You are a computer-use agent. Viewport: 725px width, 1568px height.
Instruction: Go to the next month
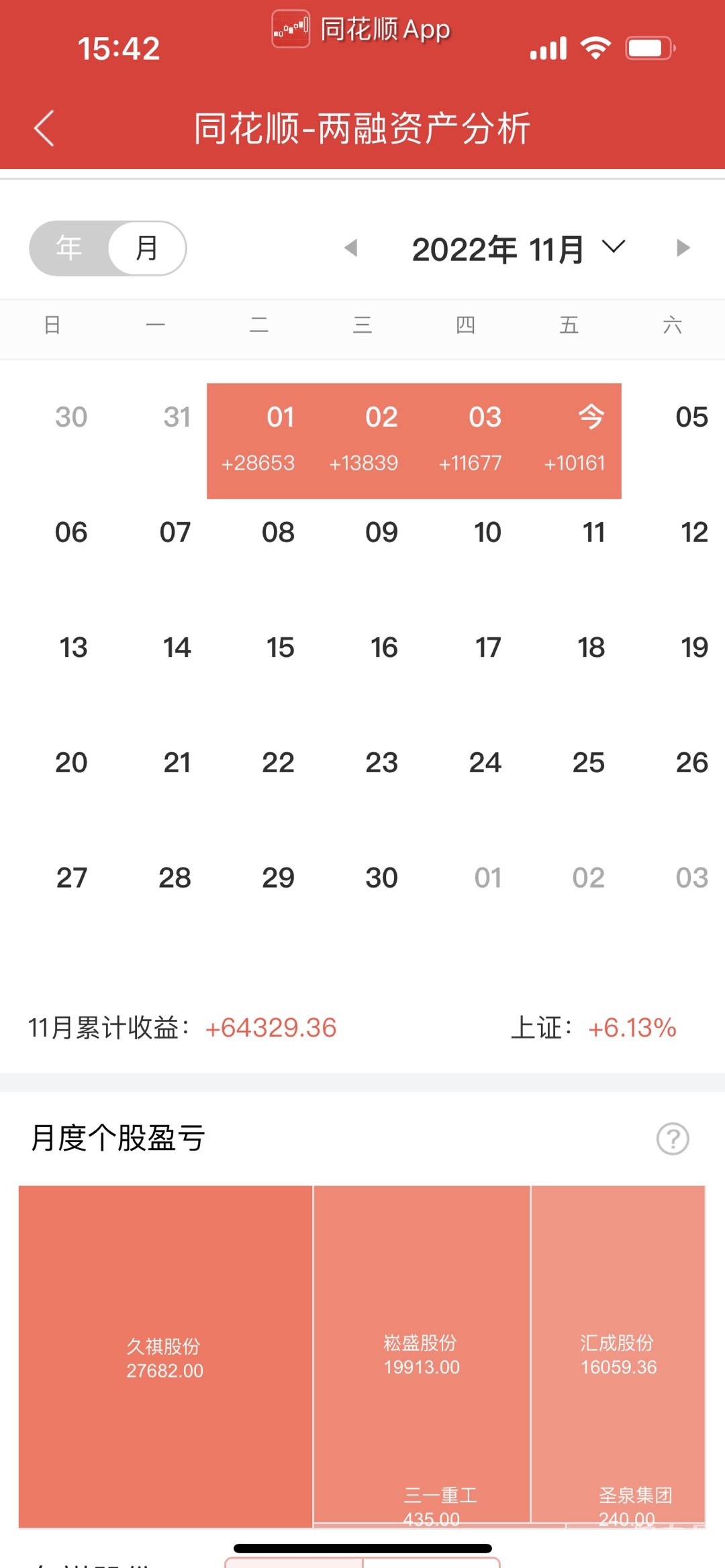pyautogui.click(x=683, y=248)
